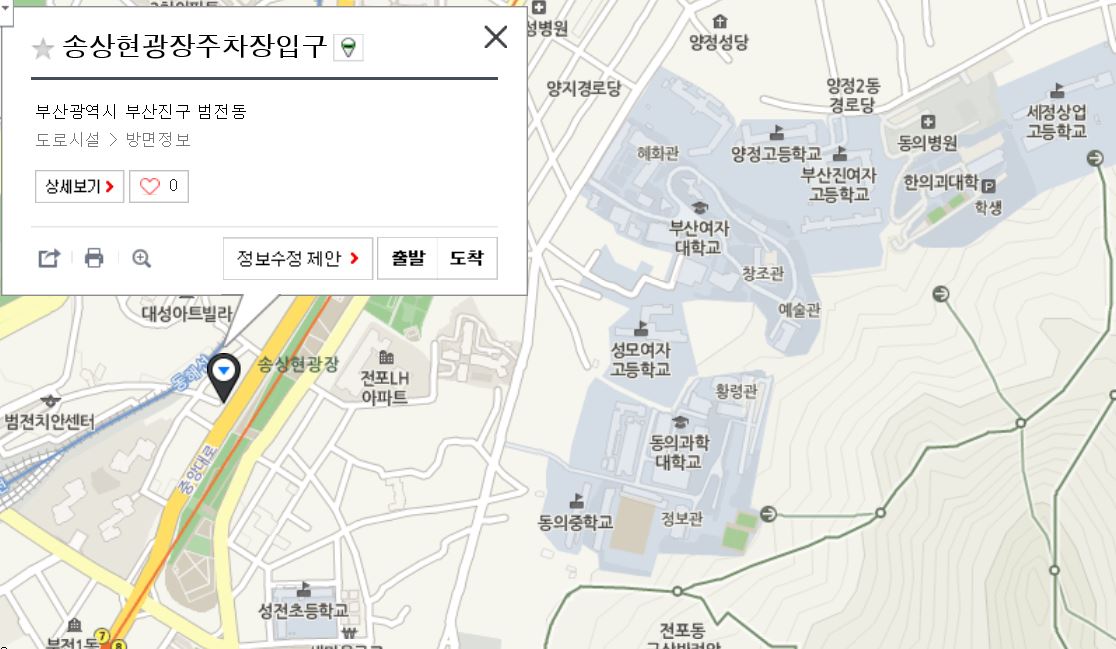The image size is (1116, 649).
Task: Open 상세보기 details for this place
Action: [80, 186]
